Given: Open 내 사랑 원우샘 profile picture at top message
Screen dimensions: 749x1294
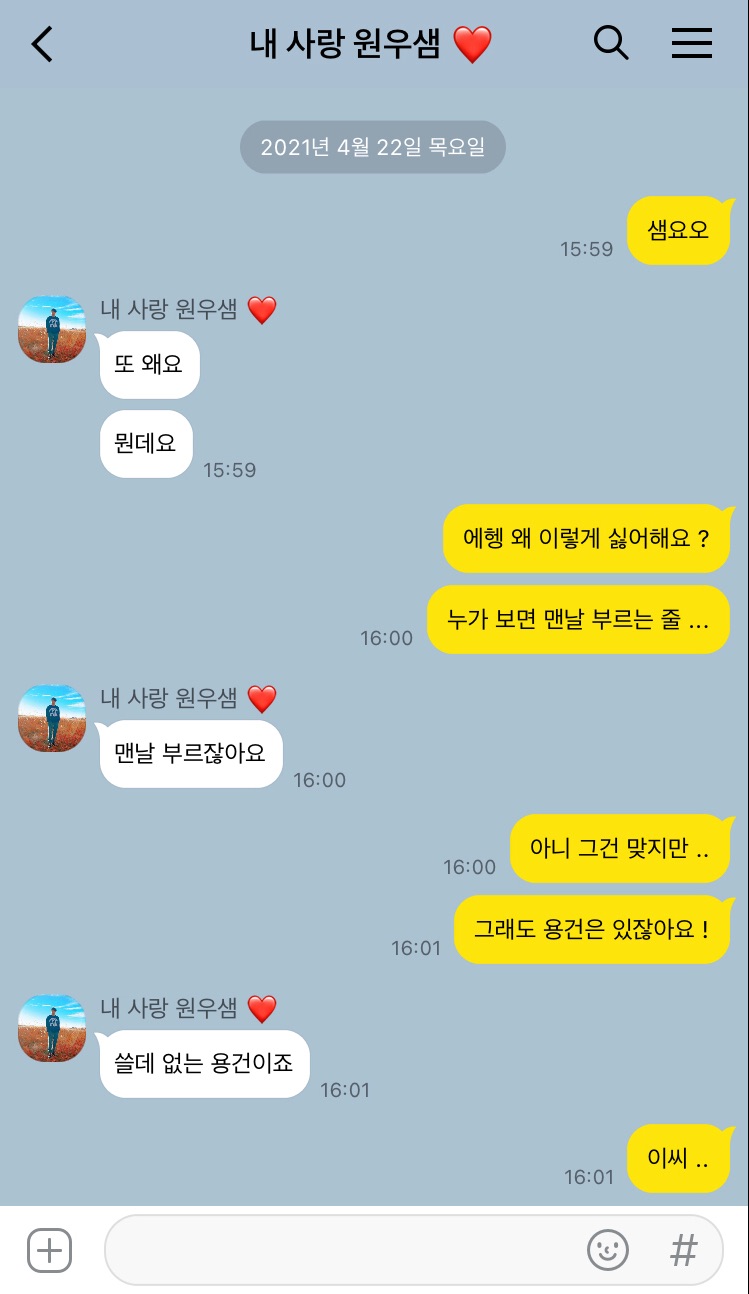Looking at the screenshot, I should point(51,329).
